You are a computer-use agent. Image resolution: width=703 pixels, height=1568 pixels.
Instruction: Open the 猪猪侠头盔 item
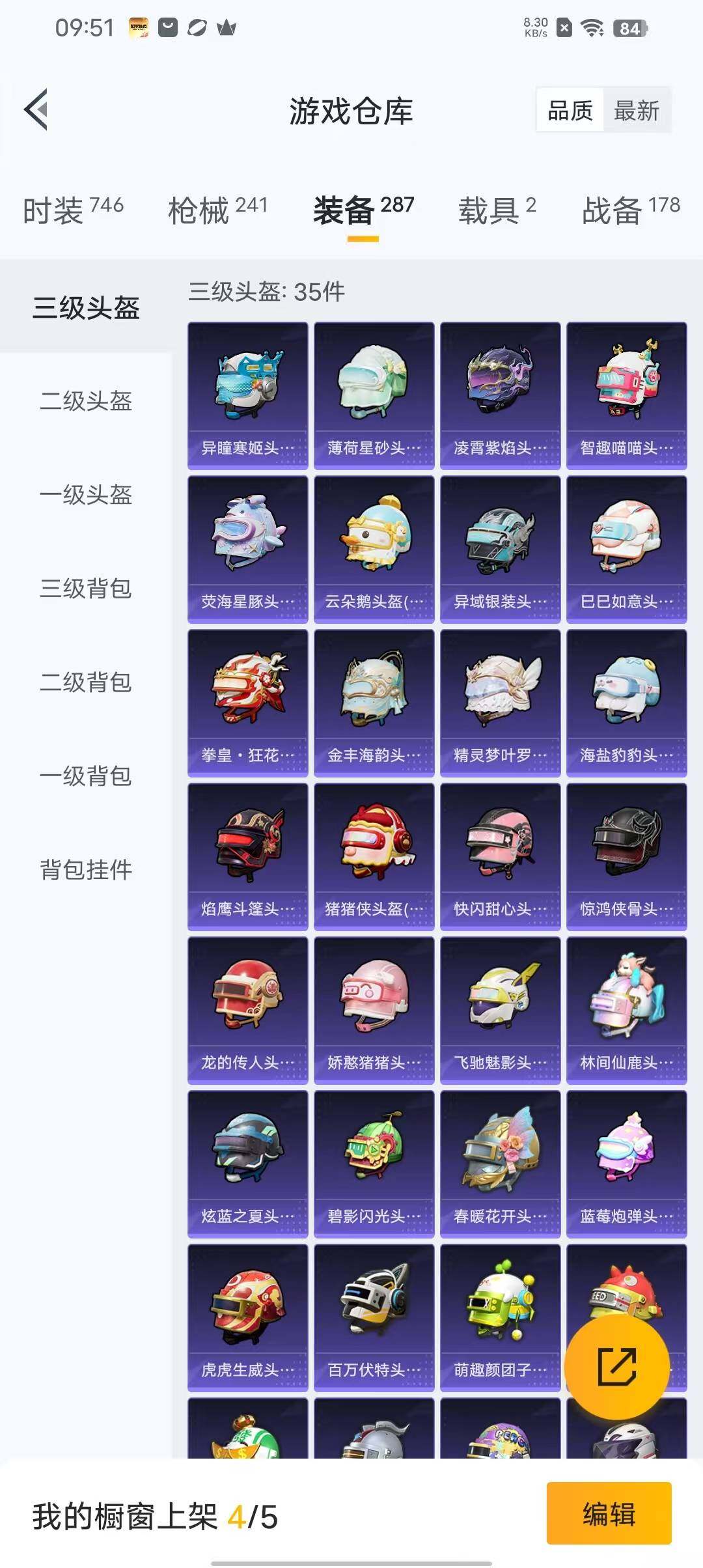click(374, 856)
